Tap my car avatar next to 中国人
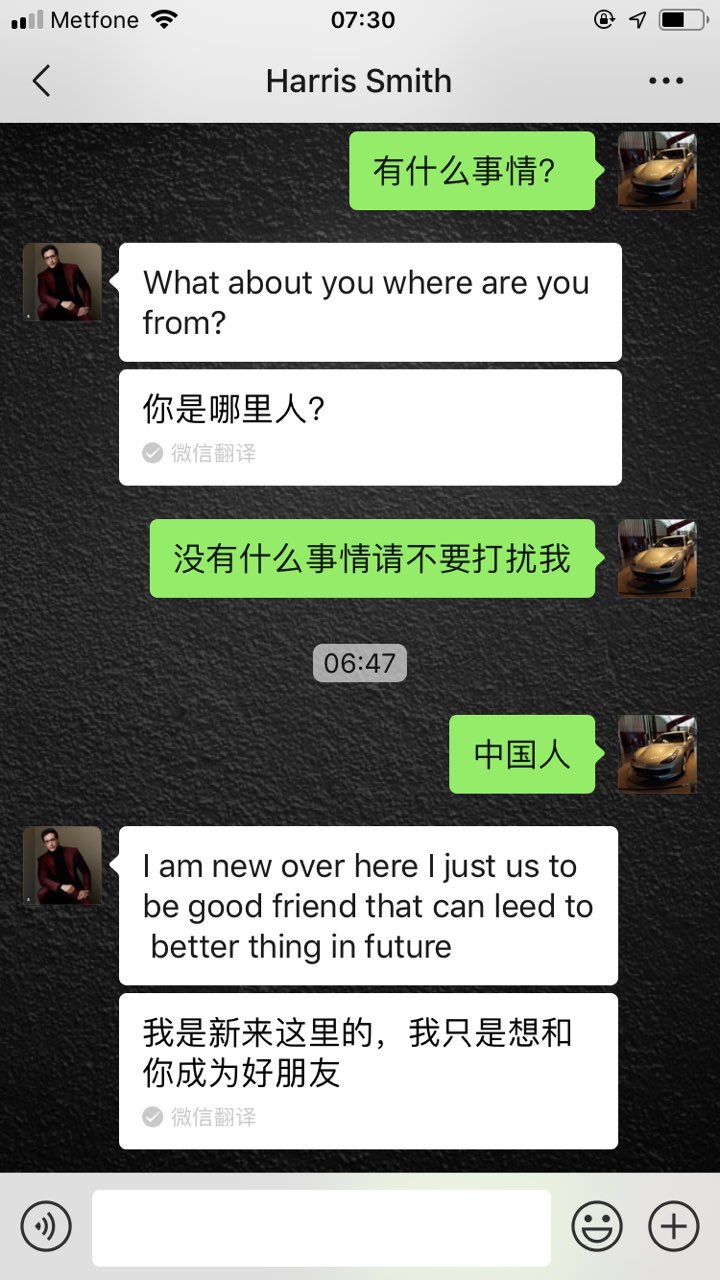The image size is (720, 1280). pyautogui.click(x=656, y=755)
